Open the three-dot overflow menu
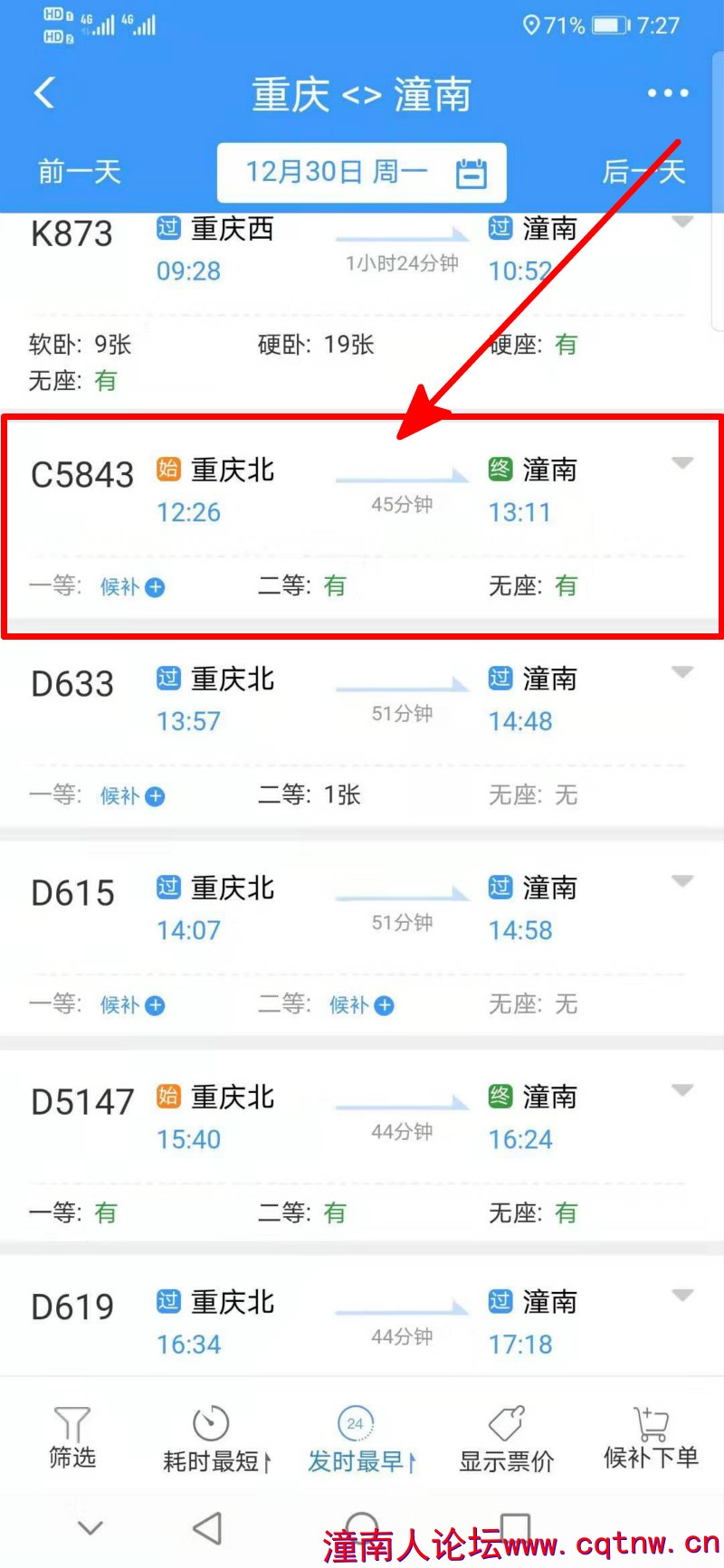Viewport: 724px width, 1568px height. click(668, 93)
